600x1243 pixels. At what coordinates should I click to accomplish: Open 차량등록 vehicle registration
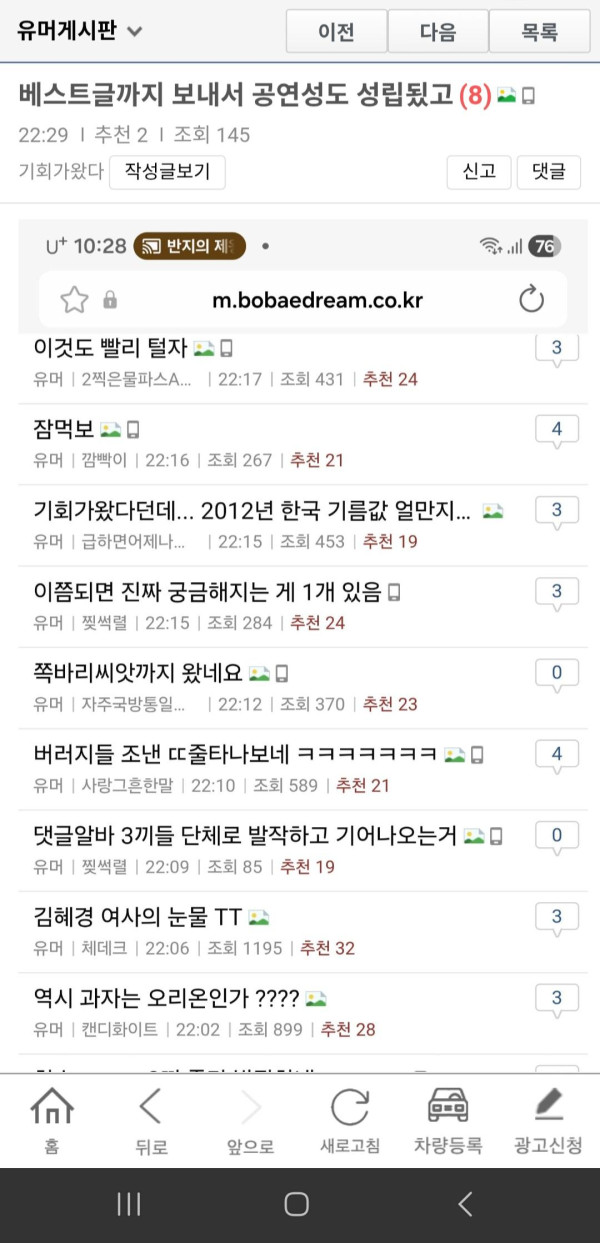click(448, 1120)
